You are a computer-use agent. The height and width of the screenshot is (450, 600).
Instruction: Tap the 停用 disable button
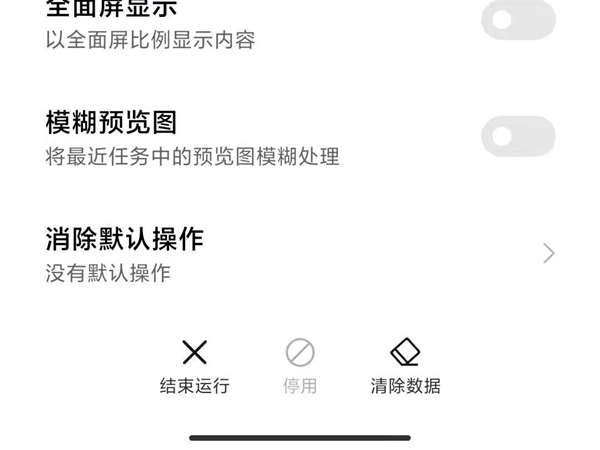(x=300, y=366)
